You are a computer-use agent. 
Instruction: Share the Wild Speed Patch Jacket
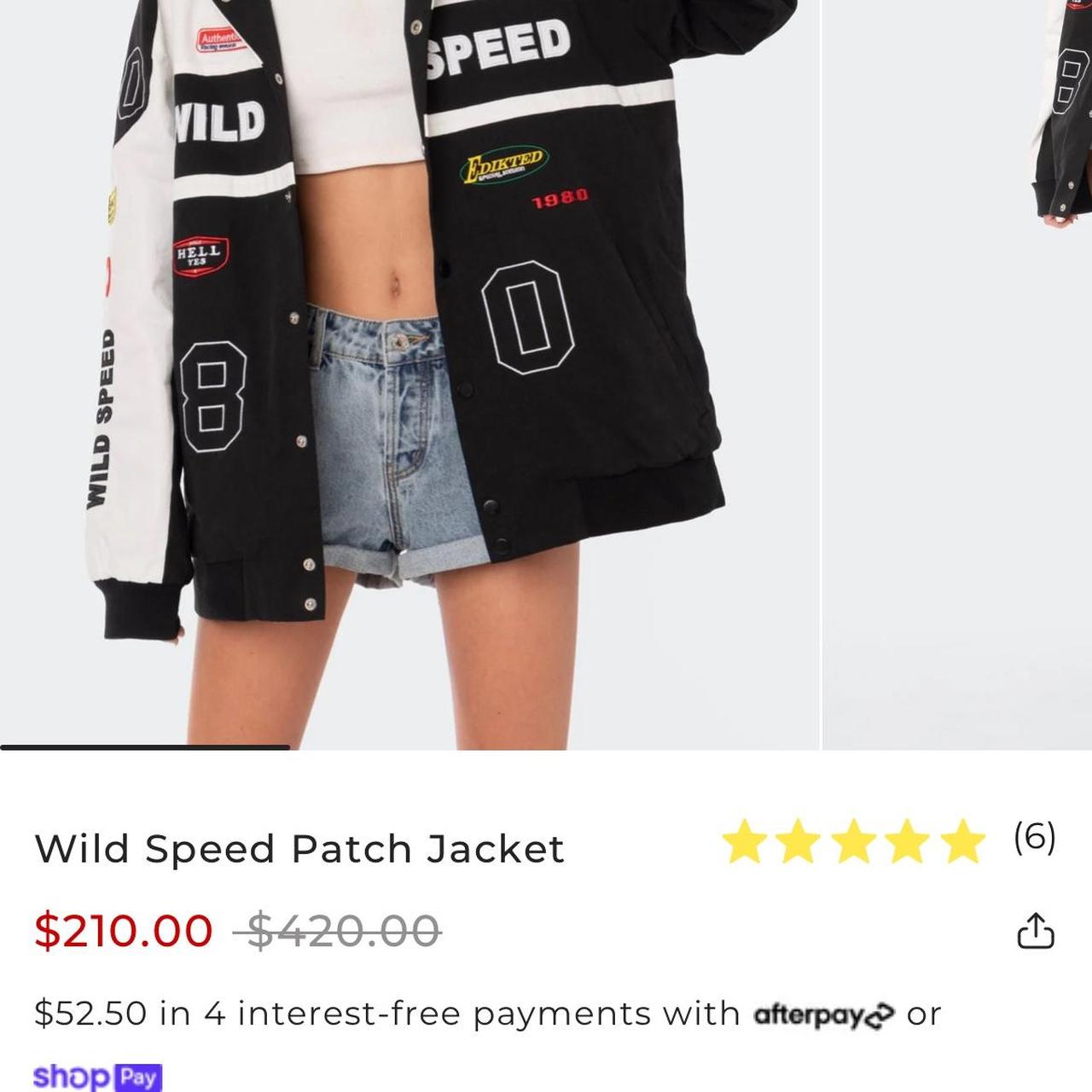pos(1035,931)
